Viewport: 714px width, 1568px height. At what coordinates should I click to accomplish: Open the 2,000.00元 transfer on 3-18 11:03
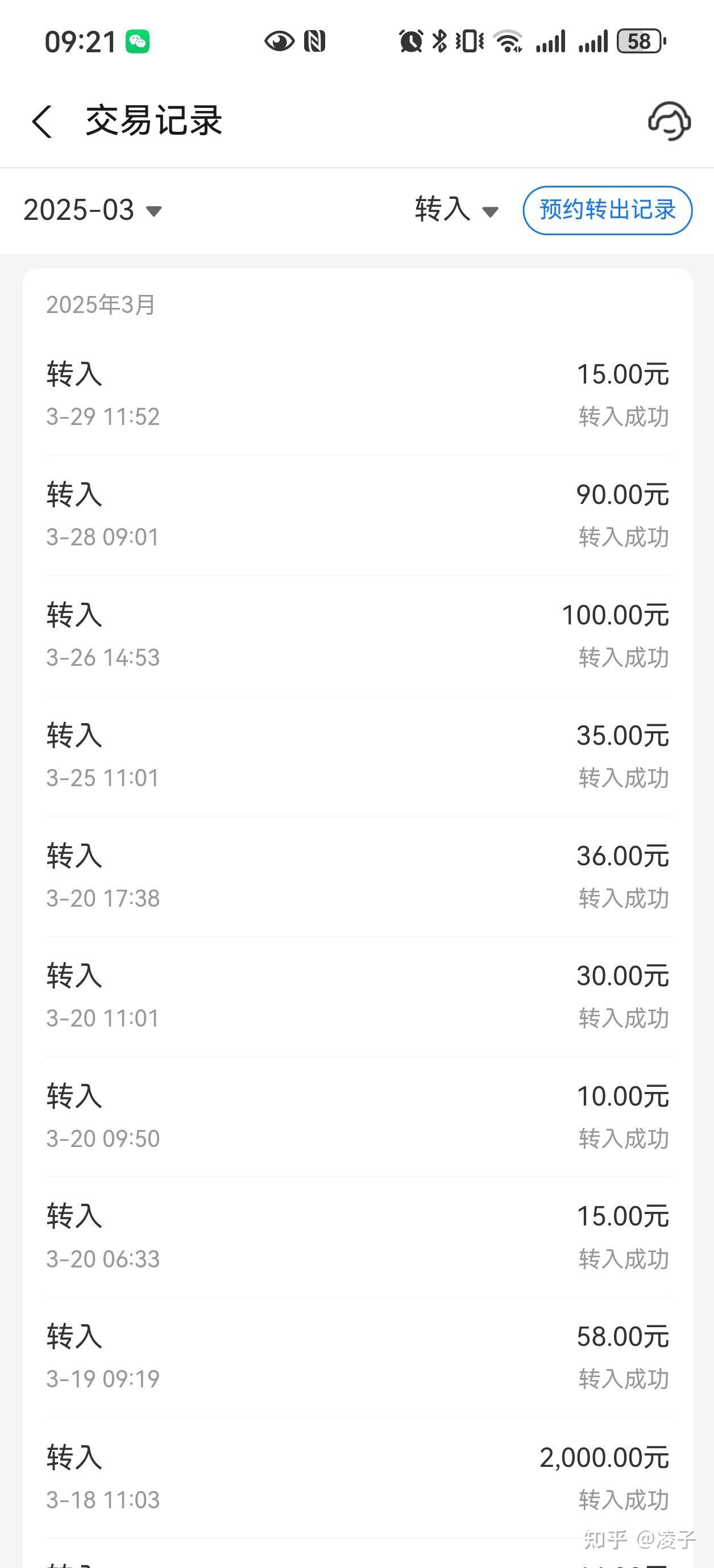(x=357, y=1478)
